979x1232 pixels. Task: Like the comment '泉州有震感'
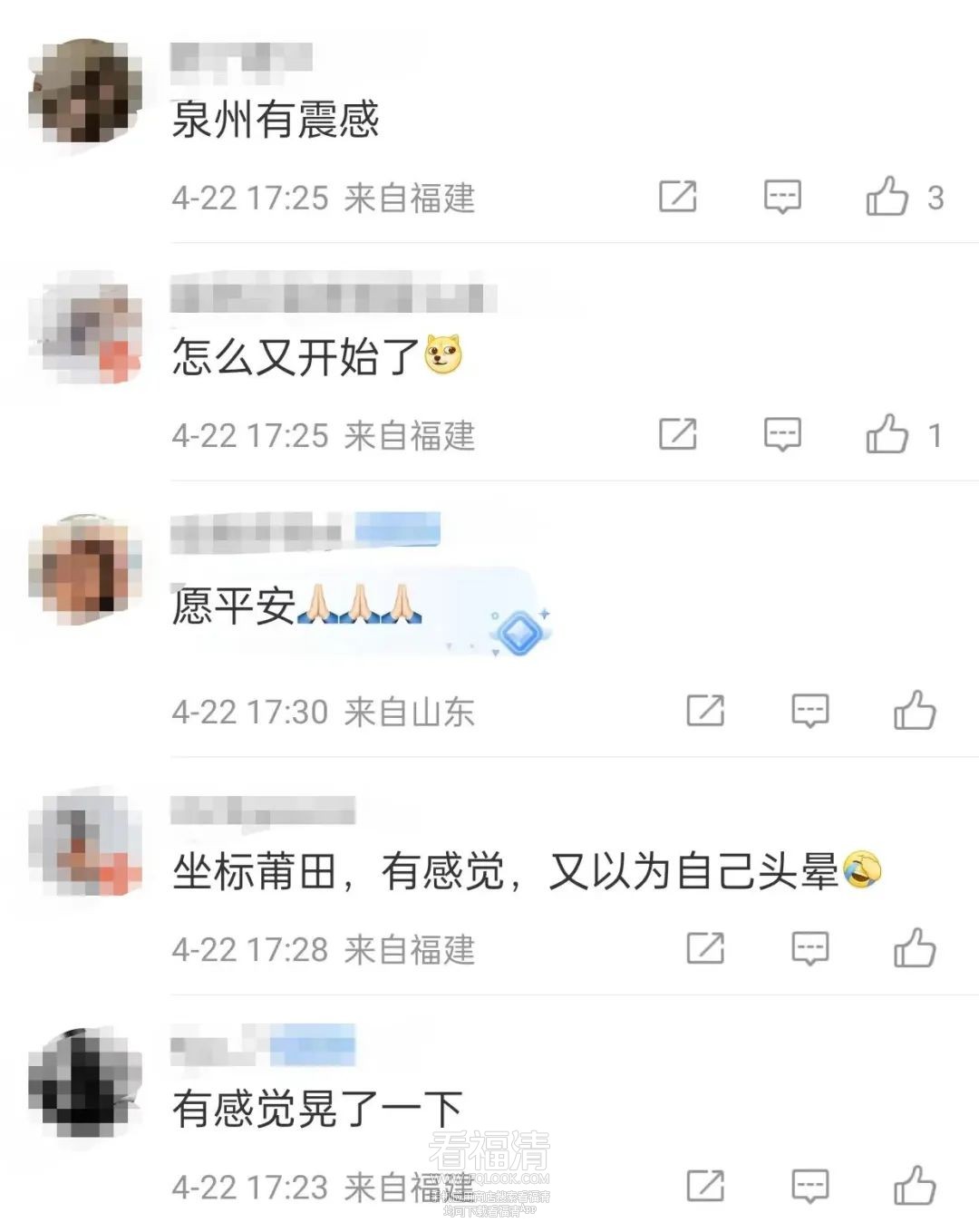(x=887, y=196)
